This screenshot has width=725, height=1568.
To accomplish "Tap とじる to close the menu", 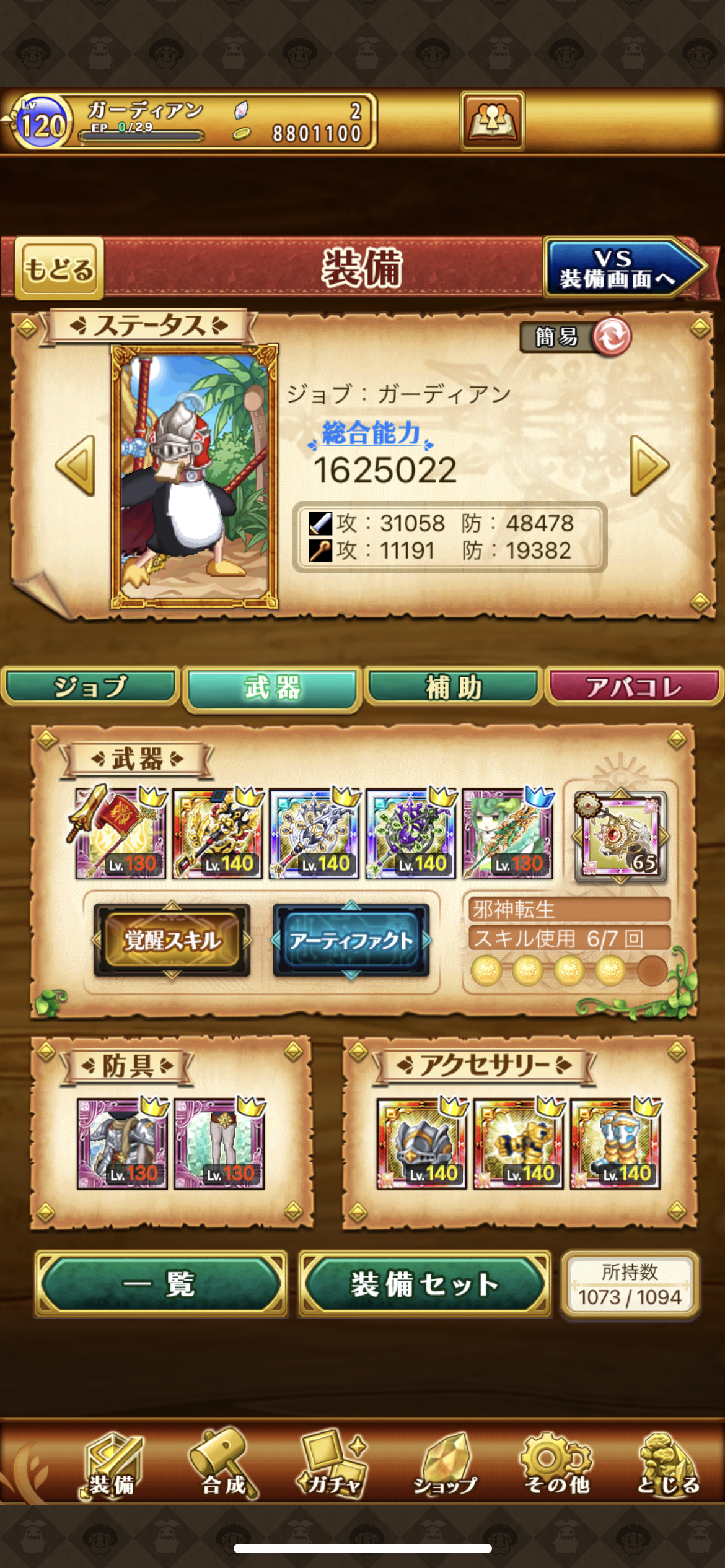I will coord(668,1463).
